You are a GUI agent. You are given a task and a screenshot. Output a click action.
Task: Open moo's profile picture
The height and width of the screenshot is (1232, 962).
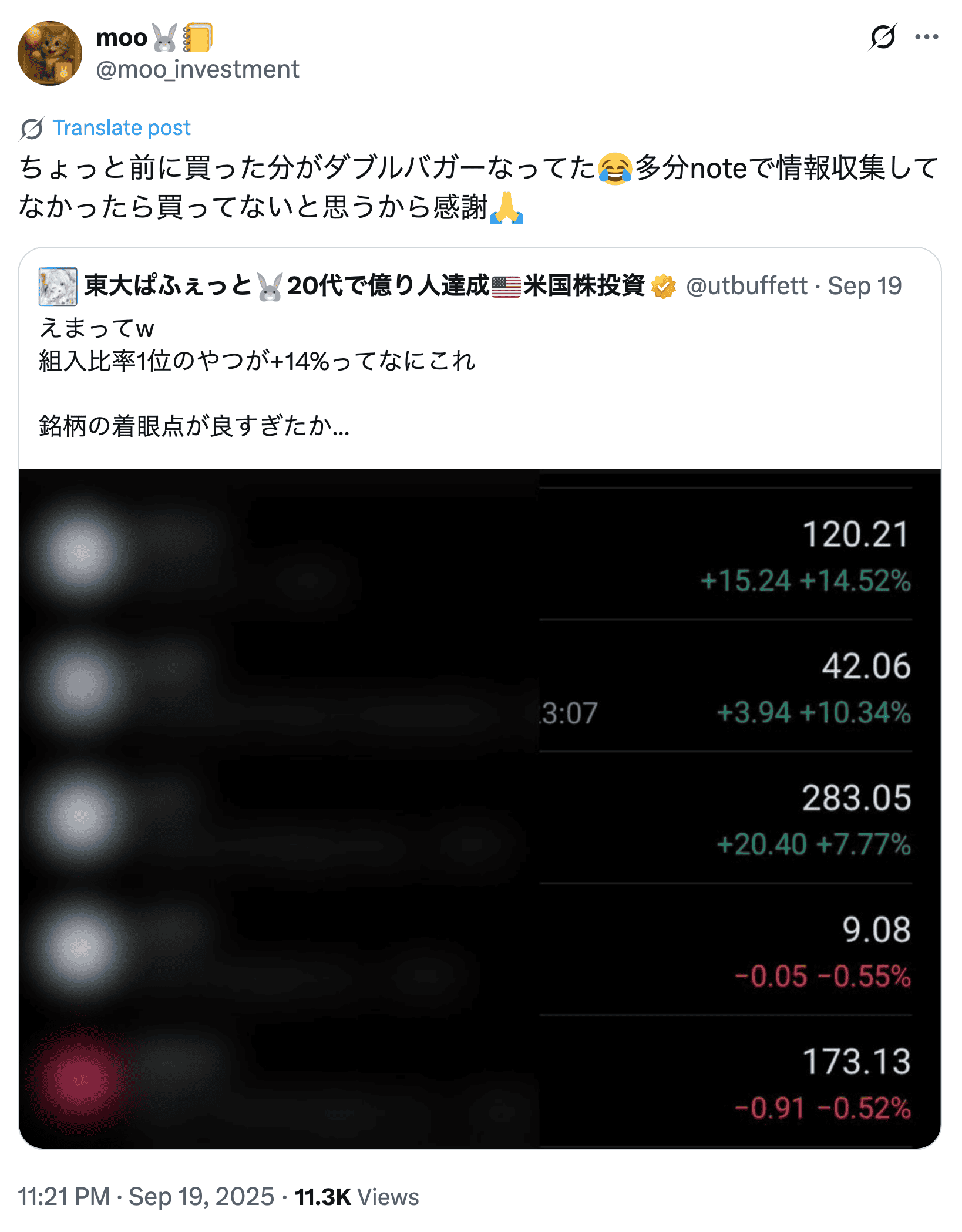click(x=50, y=53)
